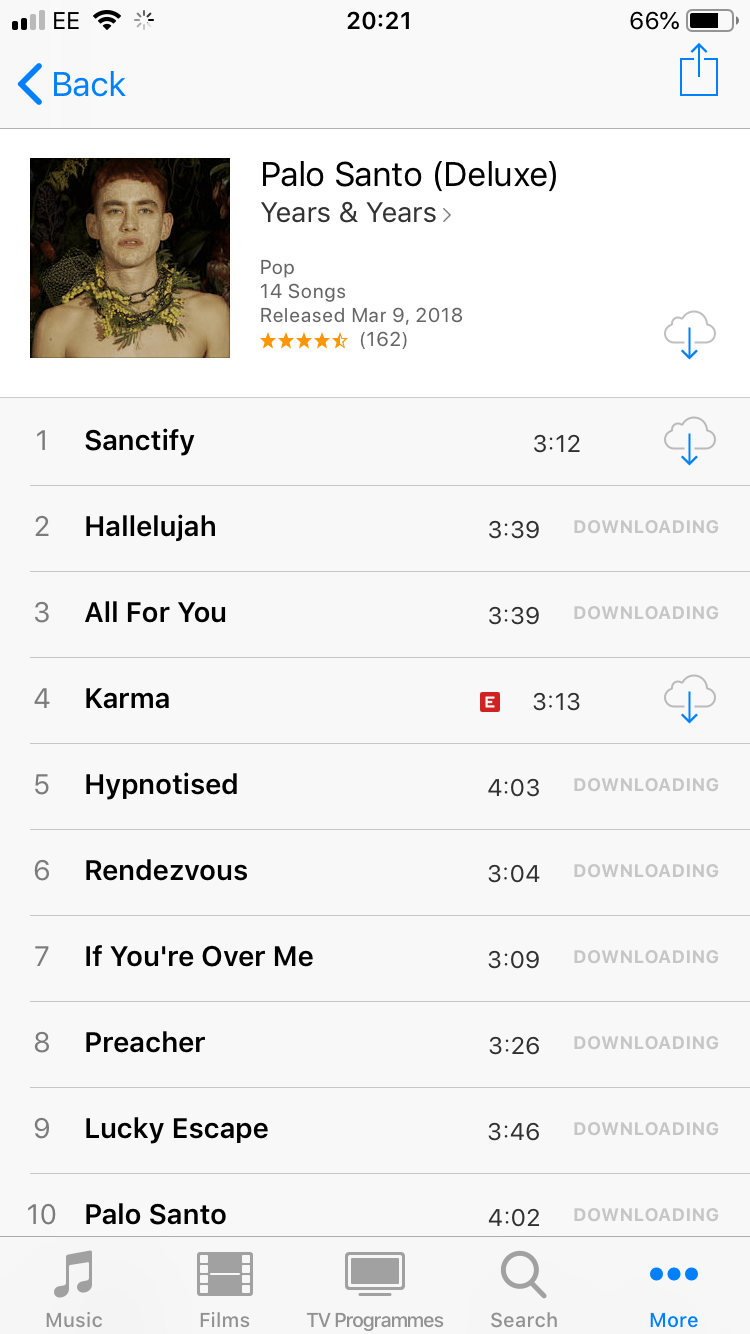The image size is (750, 1334).
Task: Go back to the previous screen
Action: [72, 85]
